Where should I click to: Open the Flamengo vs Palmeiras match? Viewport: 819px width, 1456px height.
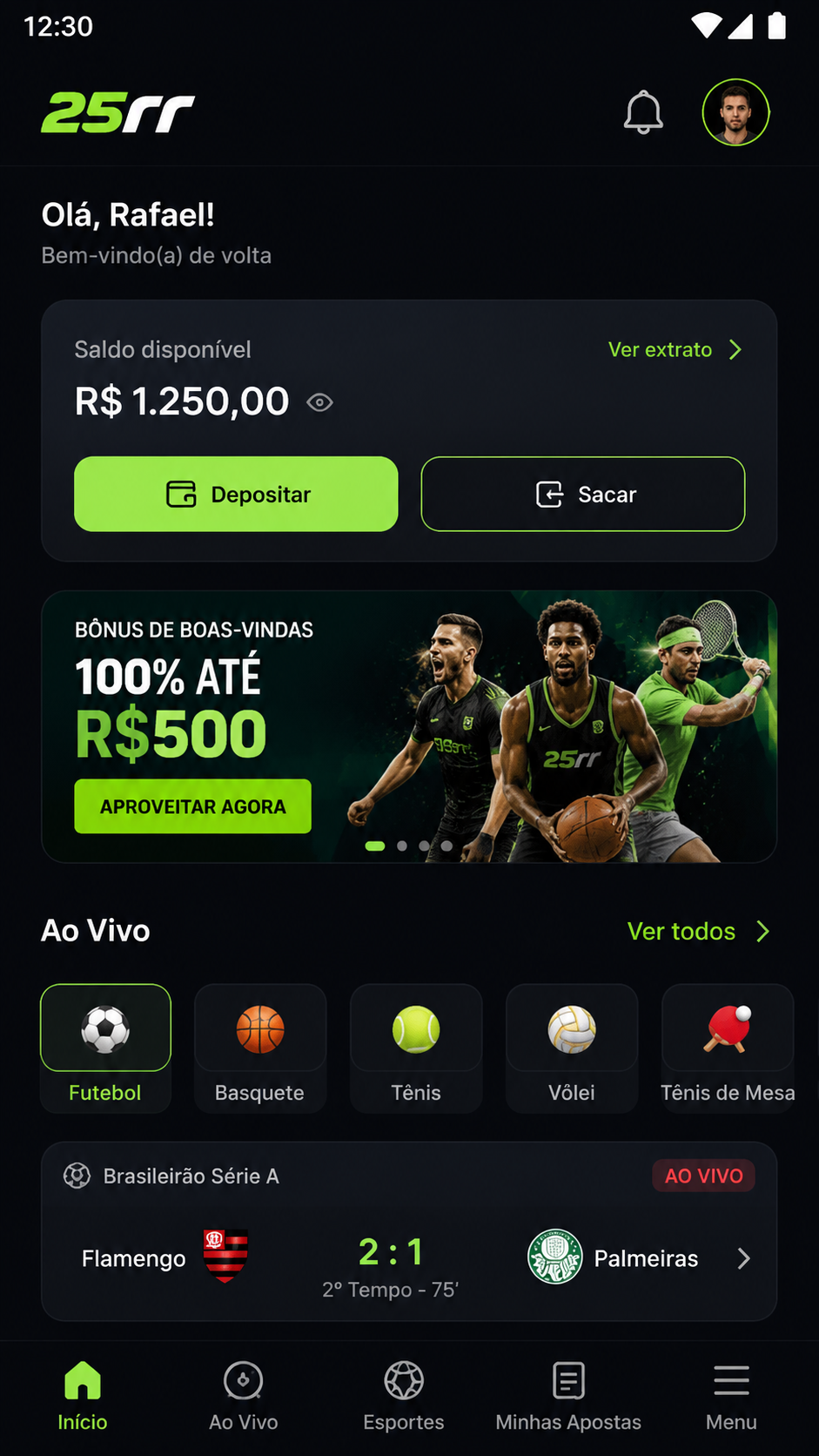pyautogui.click(x=409, y=1231)
